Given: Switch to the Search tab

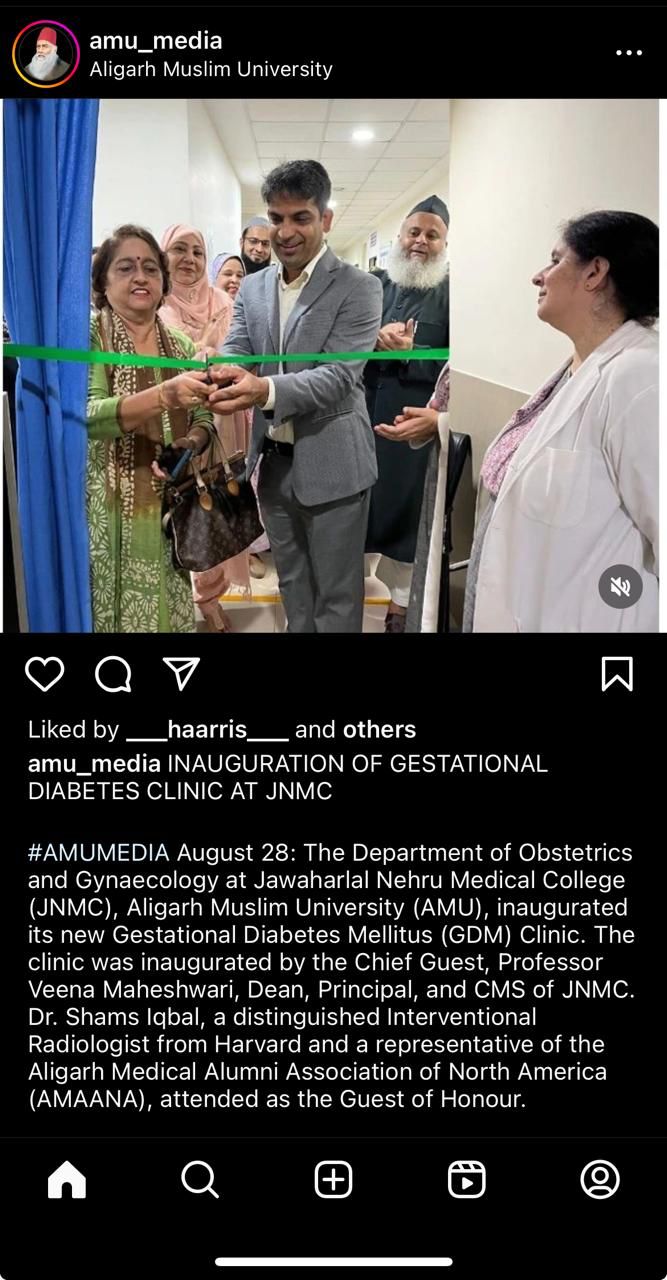Looking at the screenshot, I should click(200, 1180).
